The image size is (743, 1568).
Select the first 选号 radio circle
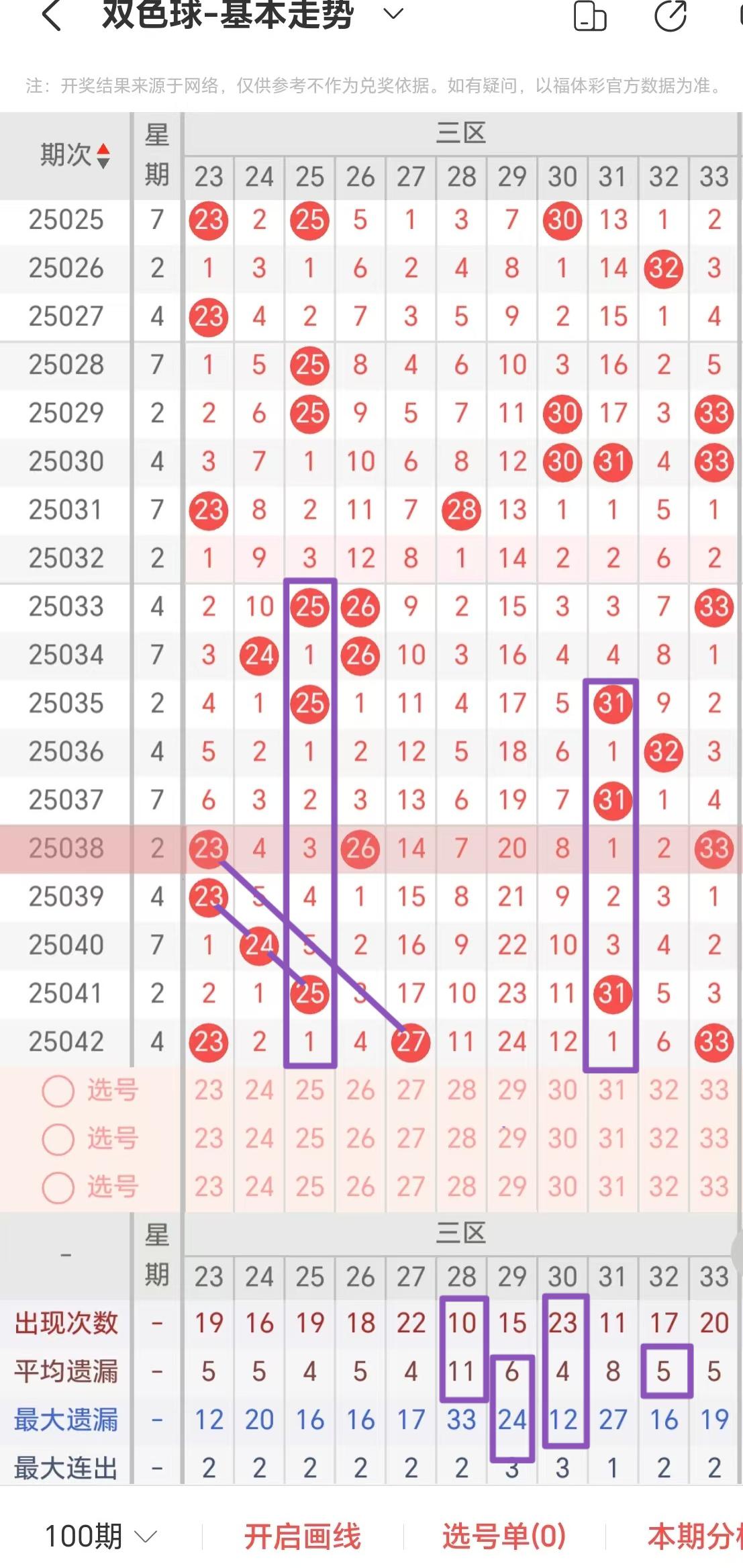(58, 1091)
